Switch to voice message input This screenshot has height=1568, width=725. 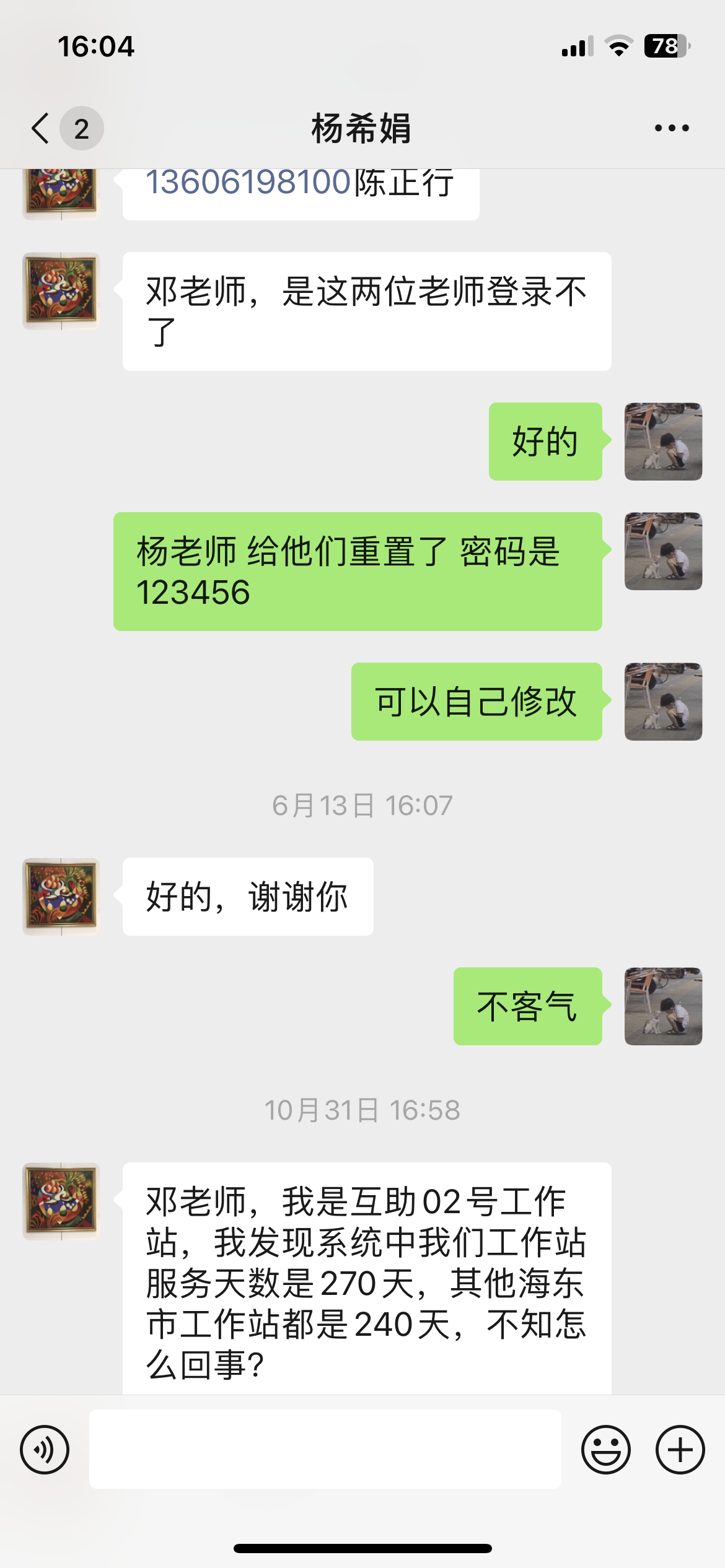pos(45,1450)
